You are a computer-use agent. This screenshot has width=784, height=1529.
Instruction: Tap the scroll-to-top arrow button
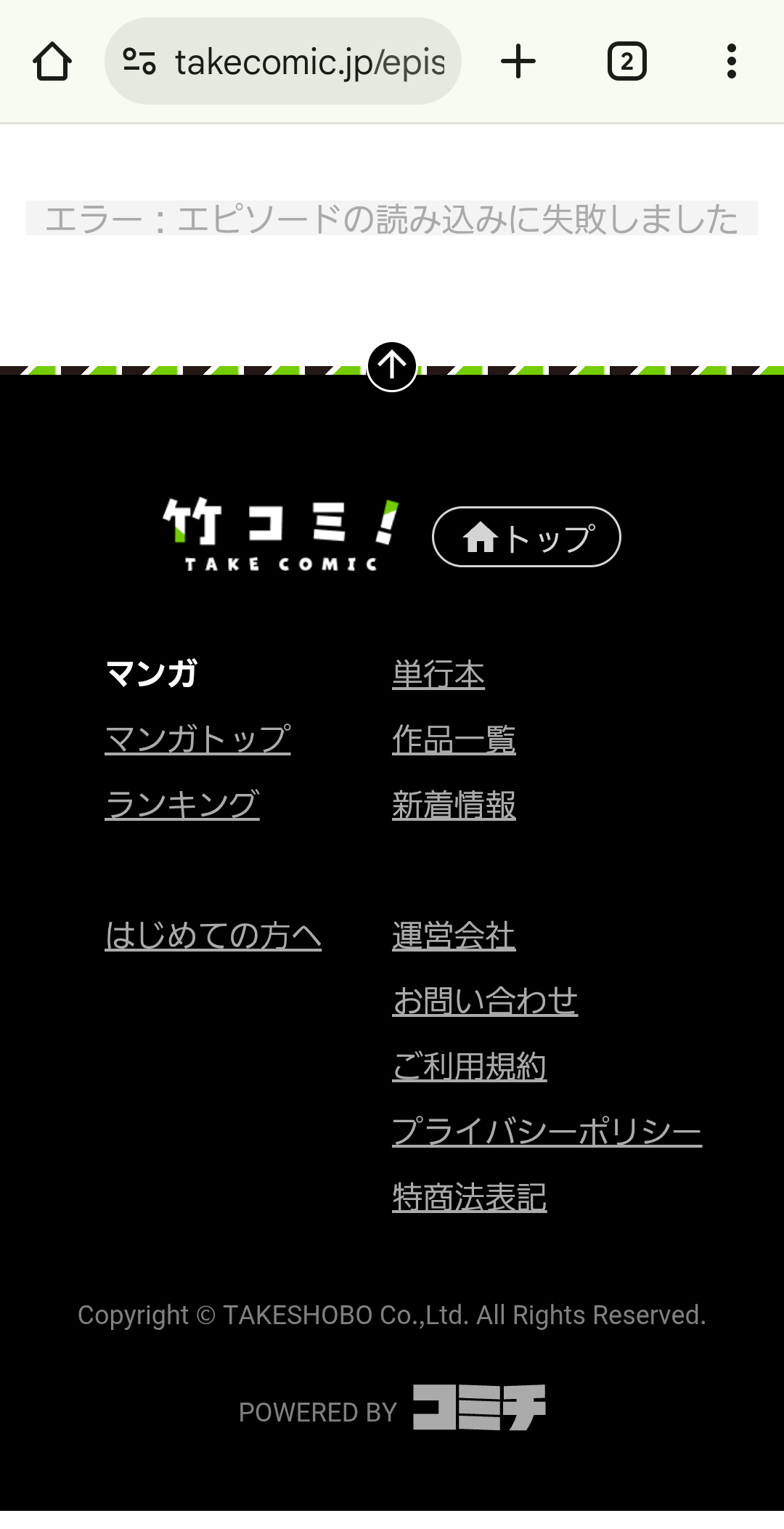coord(392,366)
